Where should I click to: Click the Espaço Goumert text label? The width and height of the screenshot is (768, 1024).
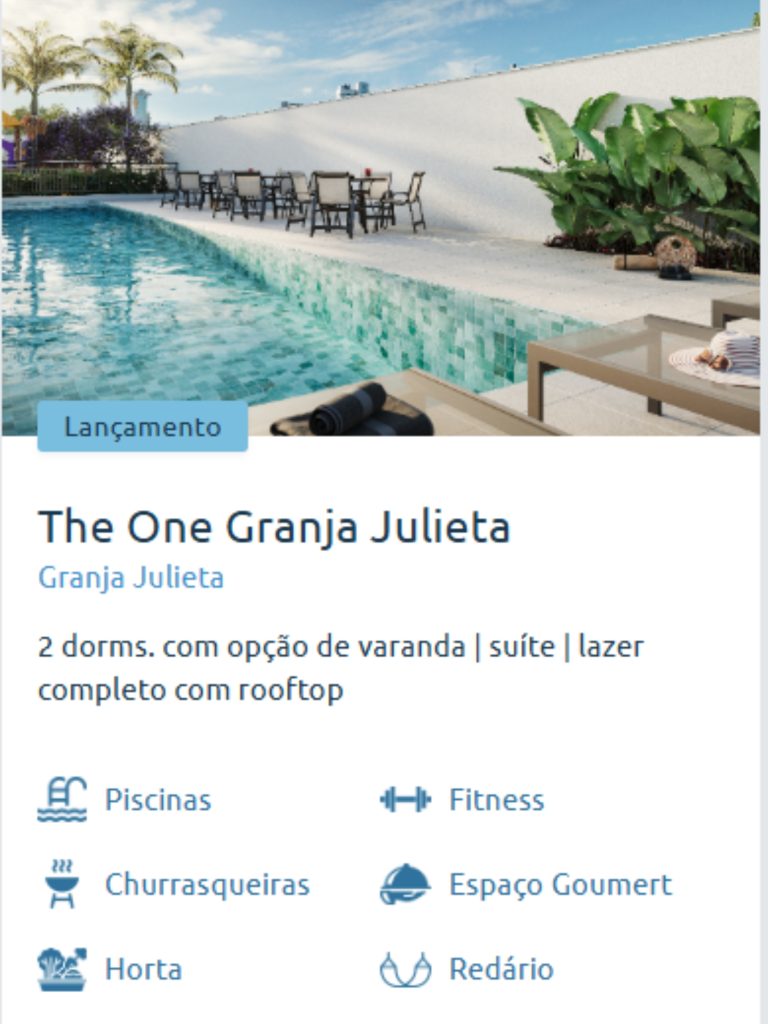tap(560, 884)
